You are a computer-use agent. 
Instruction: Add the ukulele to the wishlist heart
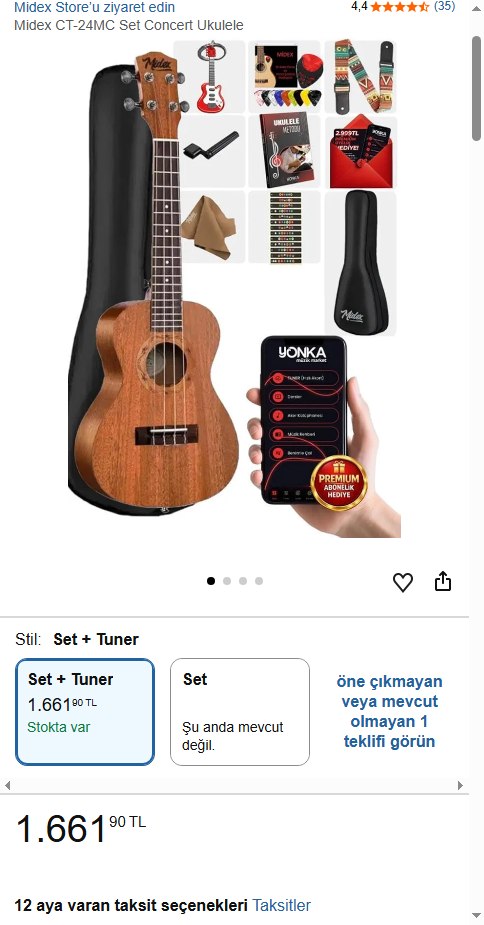click(x=403, y=582)
